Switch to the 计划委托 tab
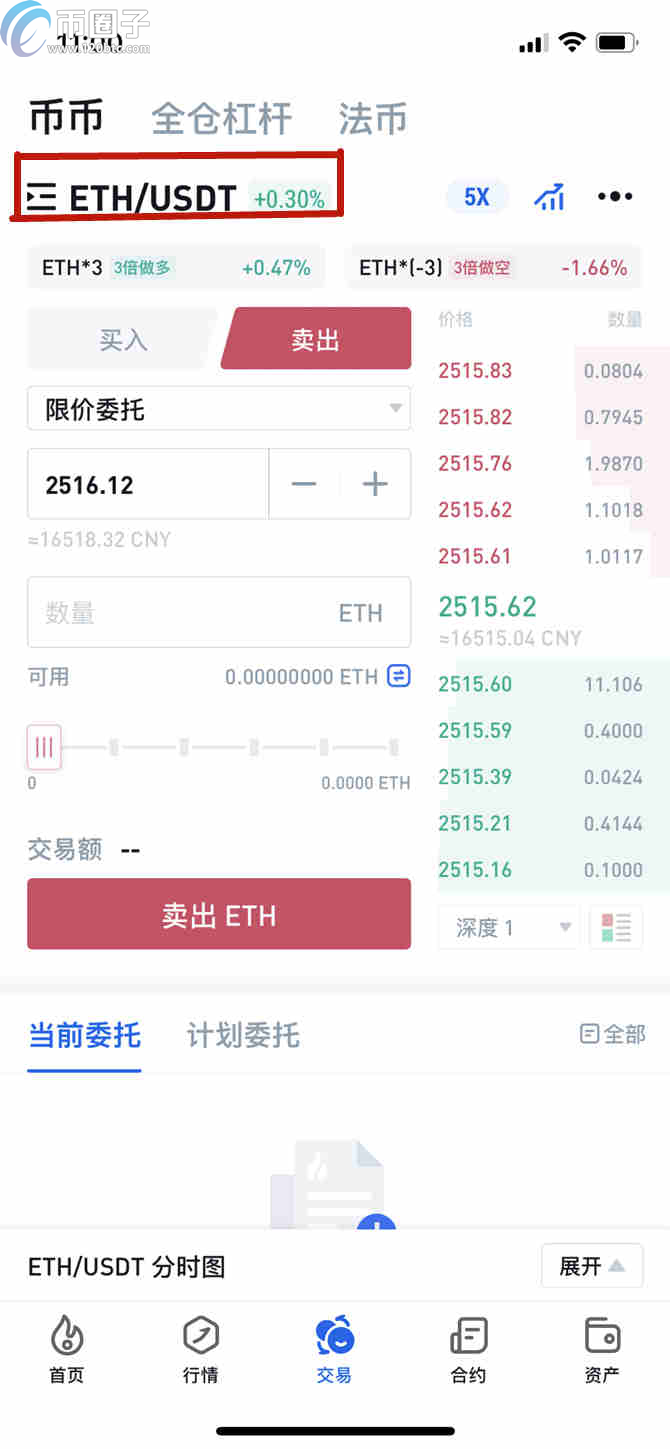This screenshot has height=1449, width=670. click(x=243, y=1035)
